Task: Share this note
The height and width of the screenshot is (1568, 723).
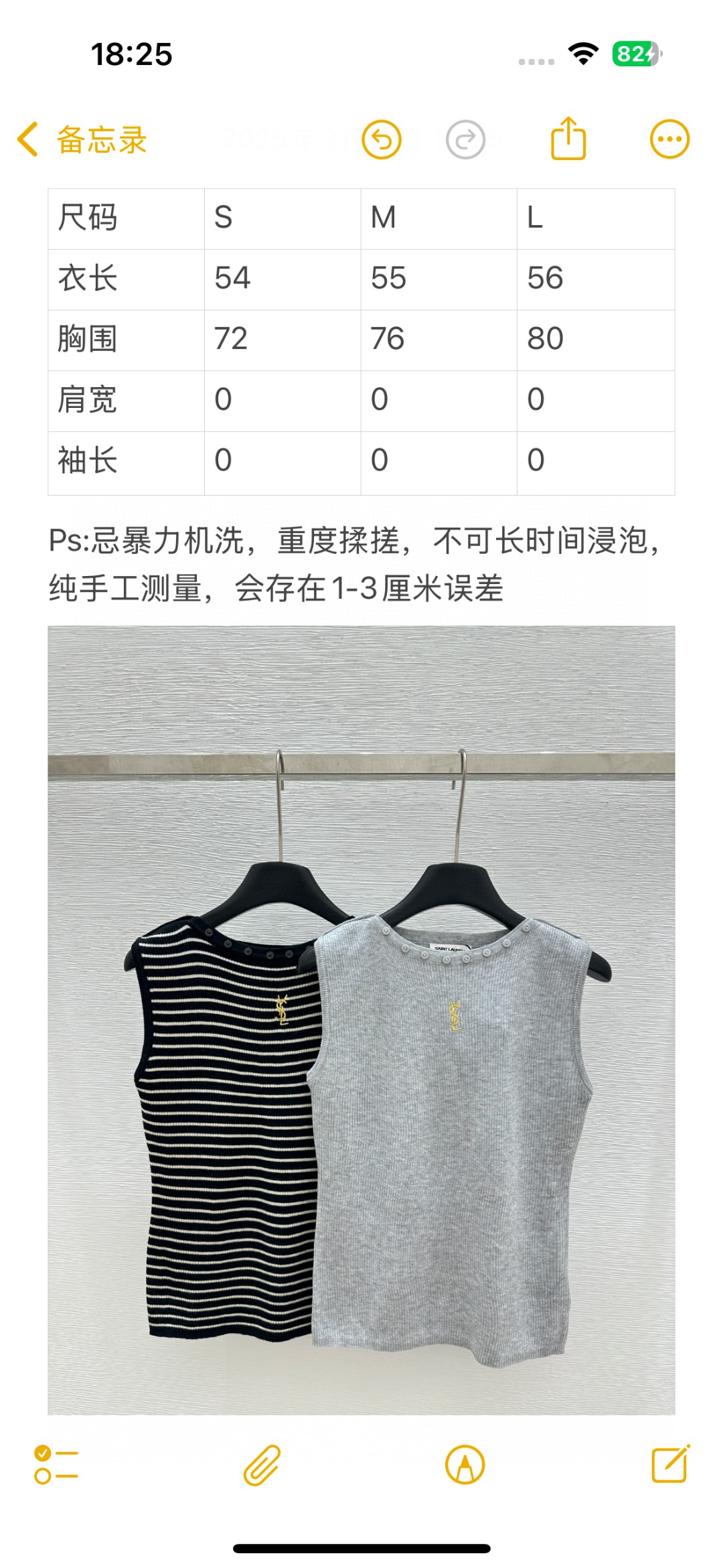Action: 568,139
